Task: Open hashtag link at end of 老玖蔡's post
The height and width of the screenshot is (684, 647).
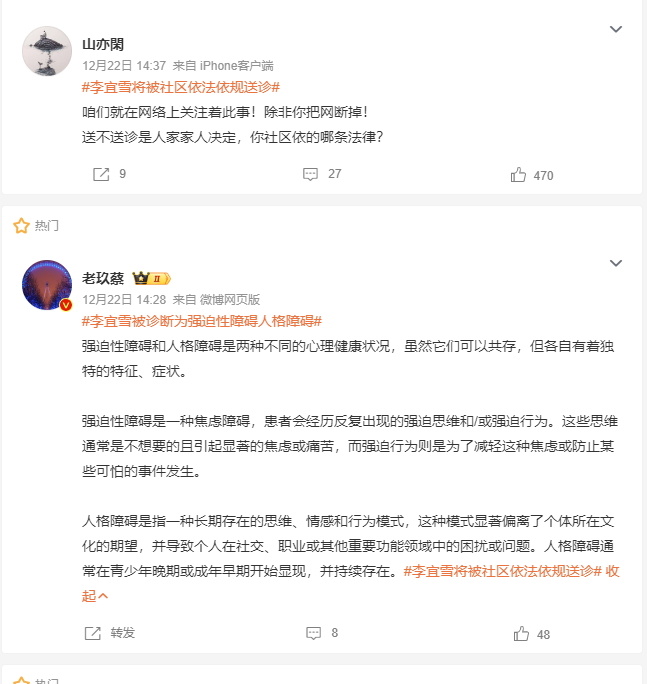Action: (x=501, y=571)
